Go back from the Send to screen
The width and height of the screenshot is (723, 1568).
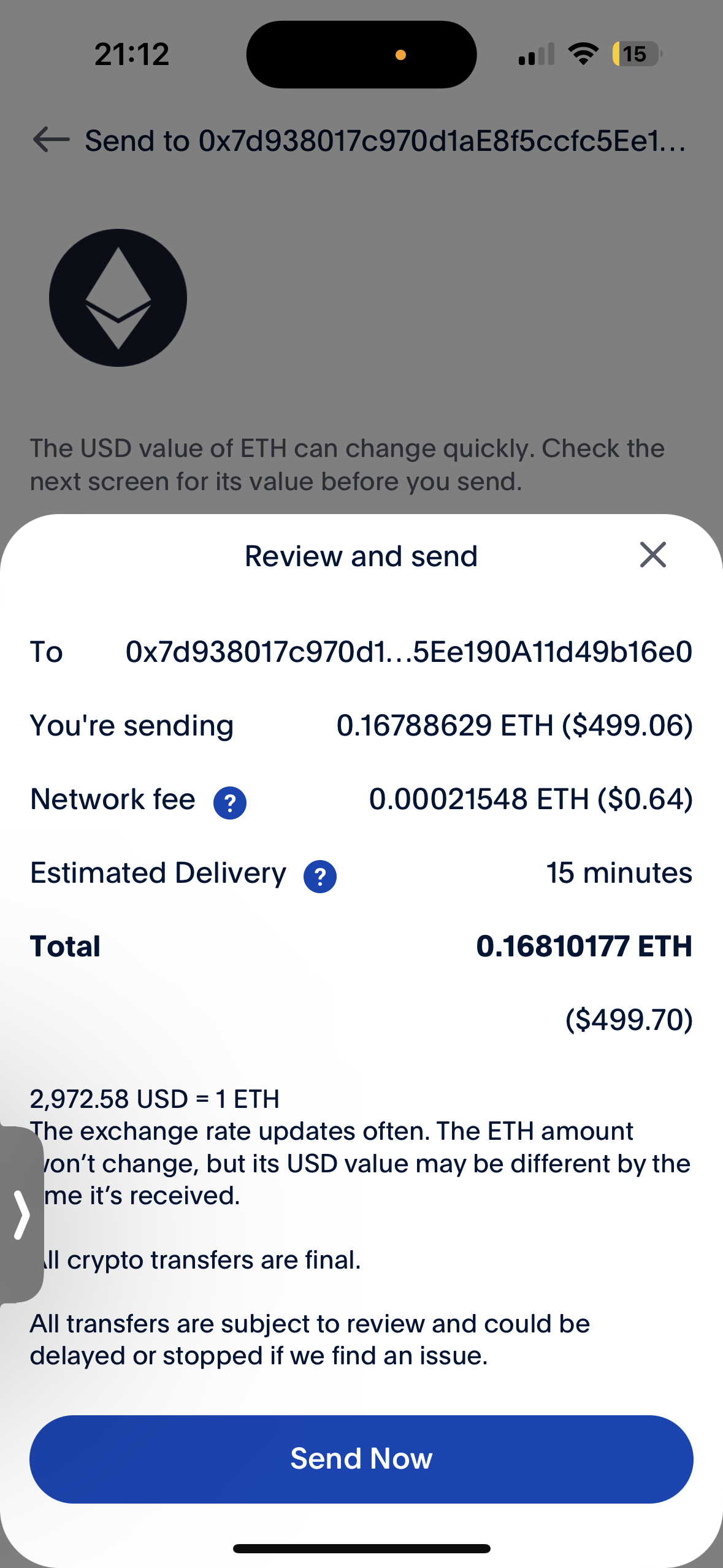click(x=52, y=140)
